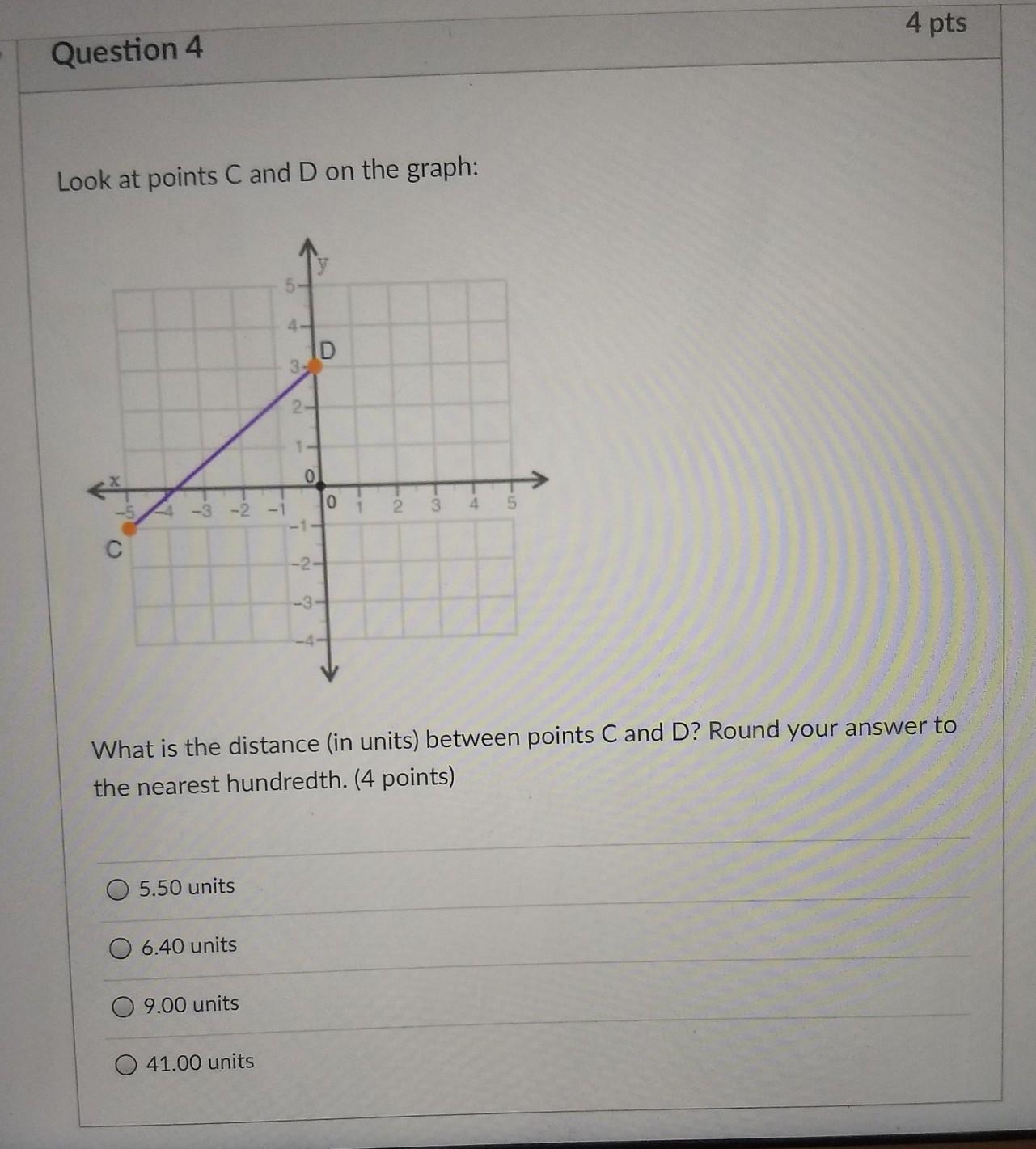1036x1149 pixels.
Task: Pick 9.00 units as the answer
Action: [x=123, y=1007]
